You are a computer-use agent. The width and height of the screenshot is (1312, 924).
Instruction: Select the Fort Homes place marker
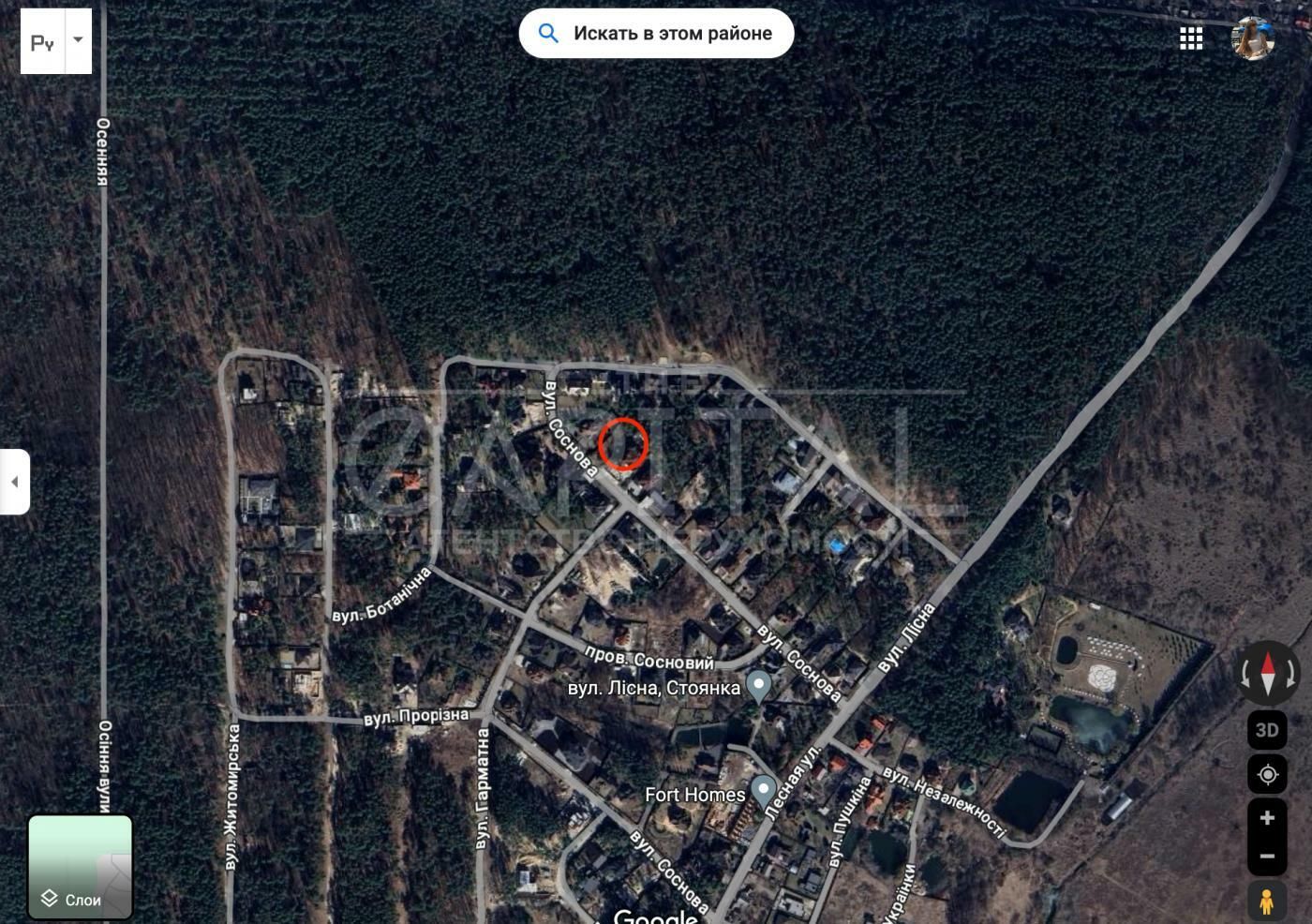pyautogui.click(x=763, y=790)
